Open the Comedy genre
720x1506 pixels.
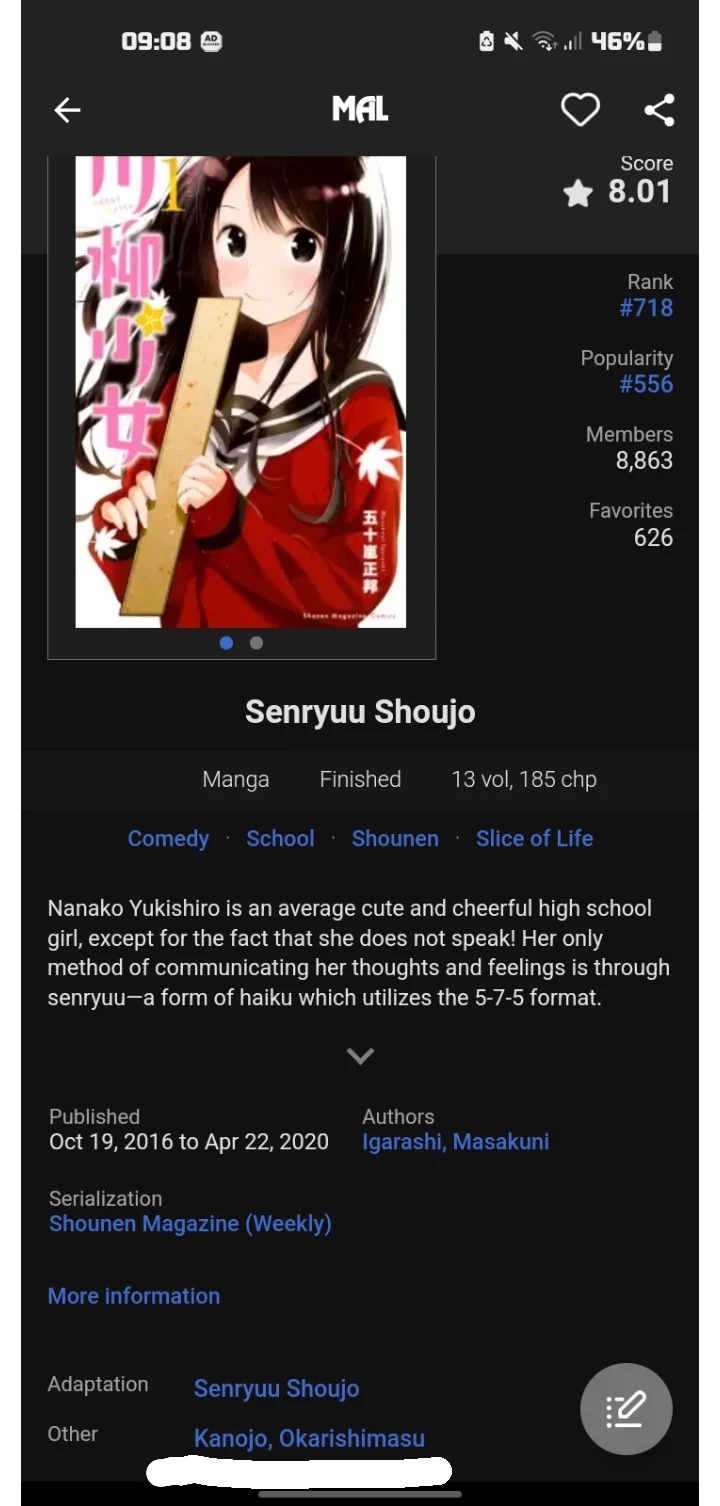tap(168, 838)
